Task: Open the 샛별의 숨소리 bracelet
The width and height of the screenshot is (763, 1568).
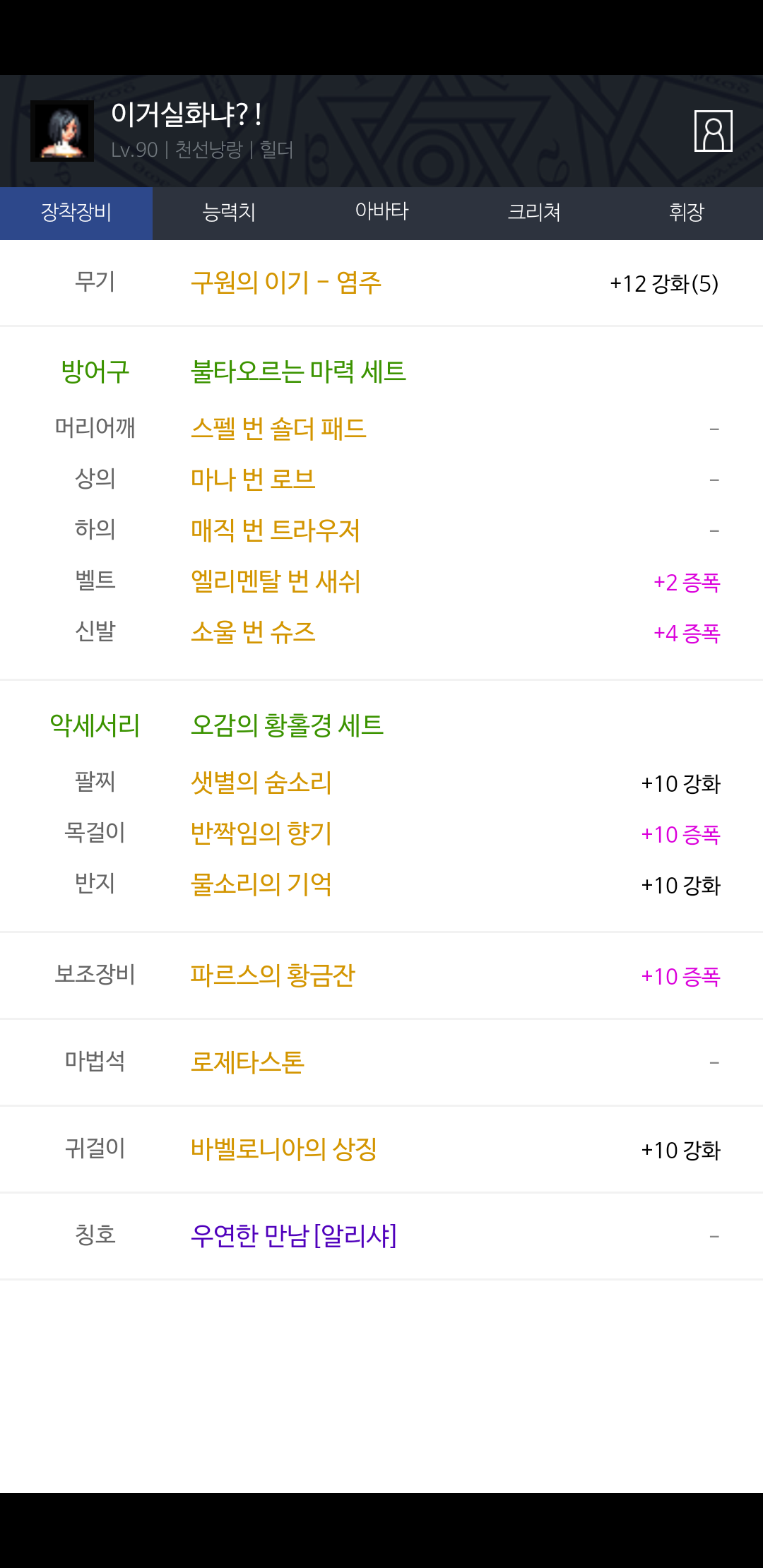Action: pyautogui.click(x=261, y=783)
